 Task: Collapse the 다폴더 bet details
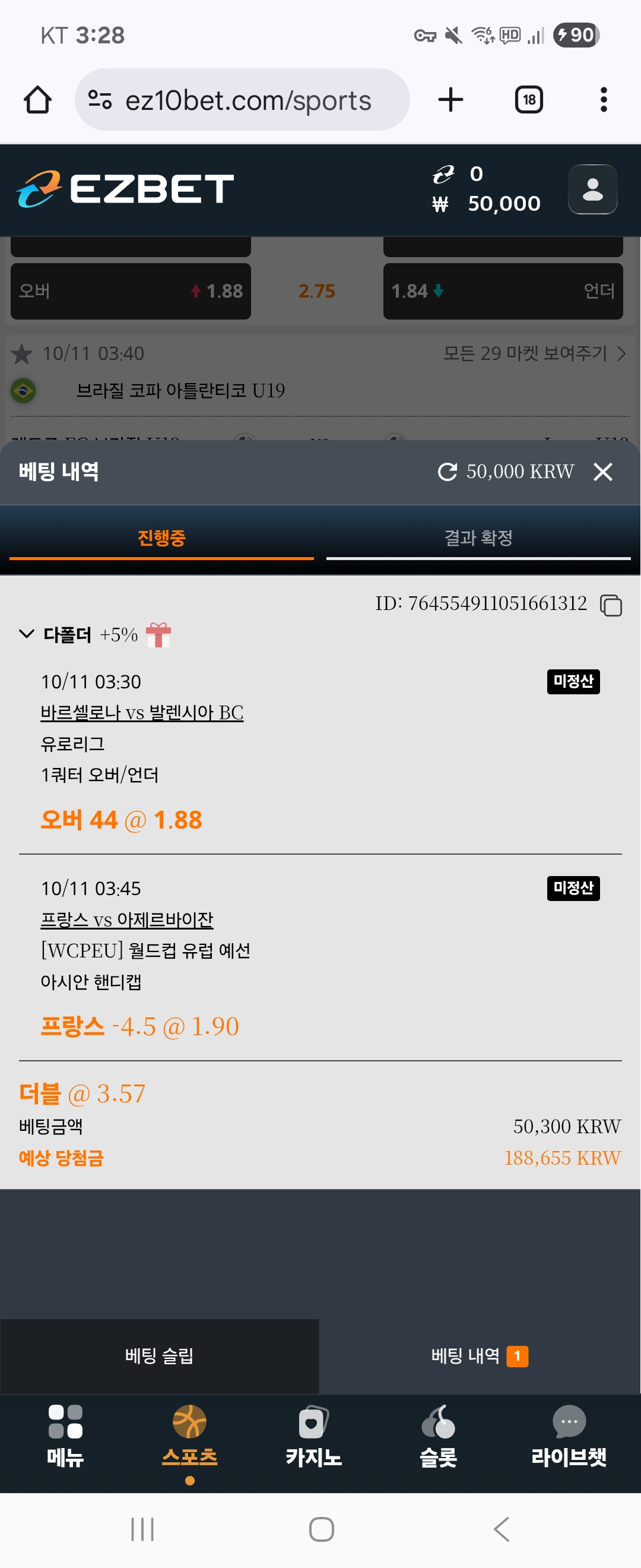pos(27,634)
